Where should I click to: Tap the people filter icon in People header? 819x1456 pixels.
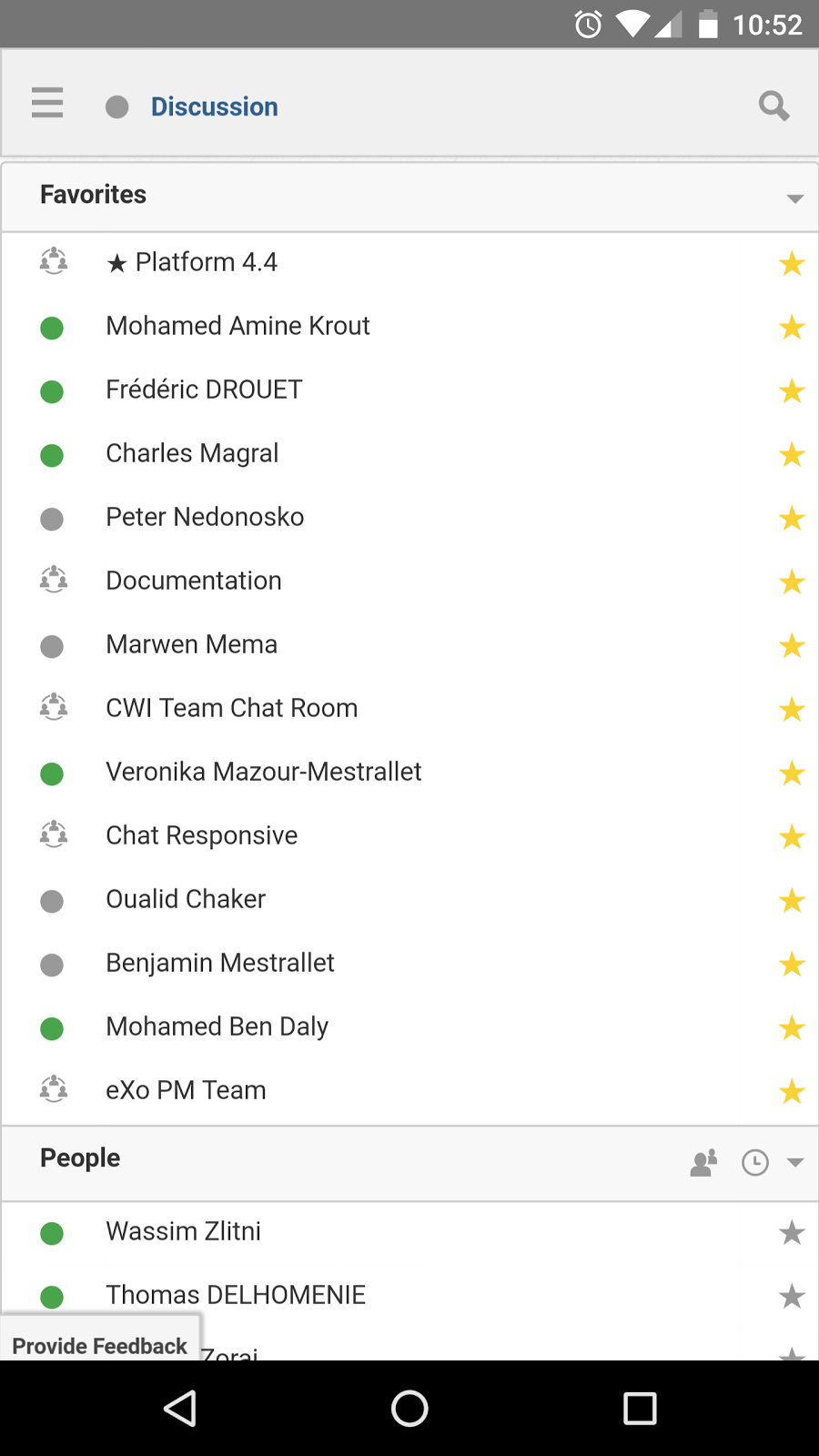(x=703, y=1162)
